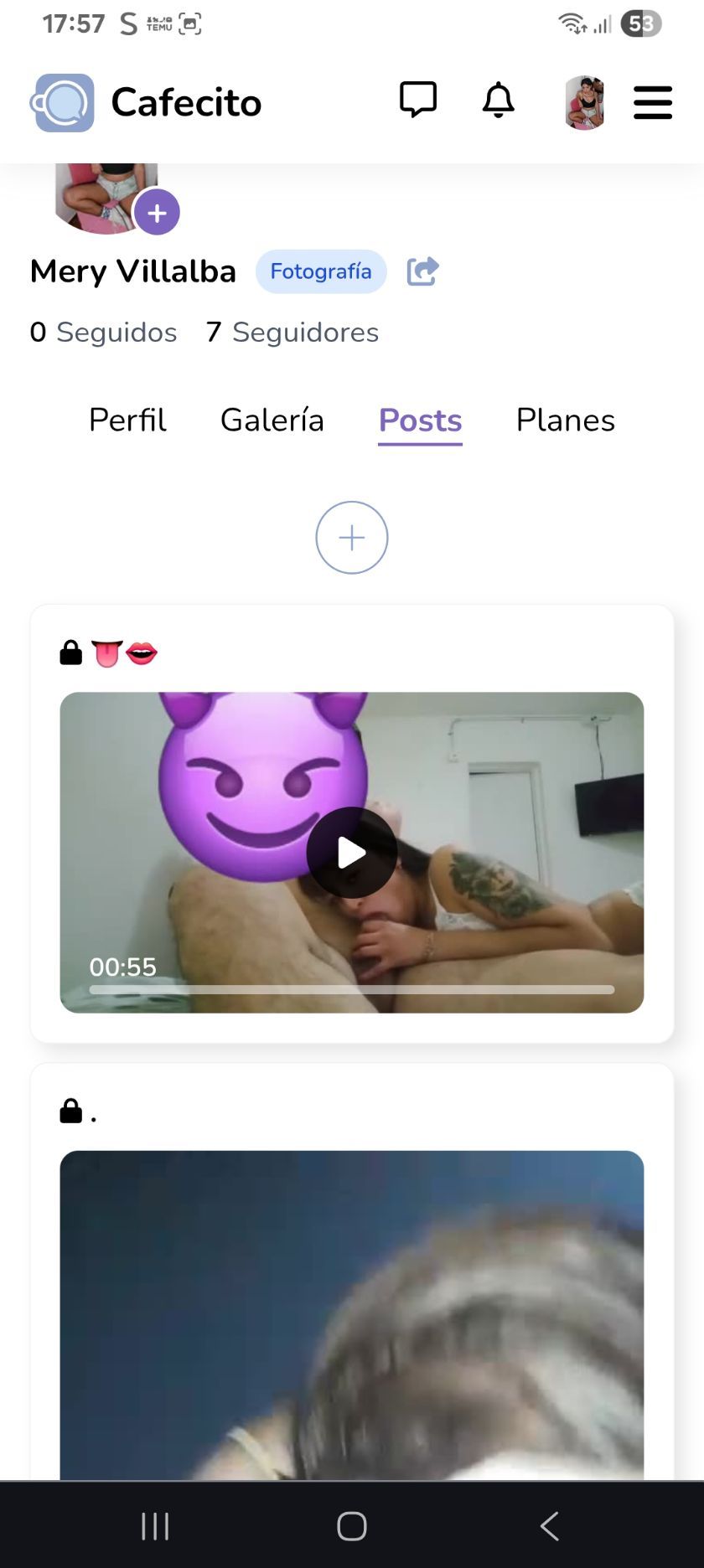
Task: Change profile photo with purple plus button
Action: [157, 212]
